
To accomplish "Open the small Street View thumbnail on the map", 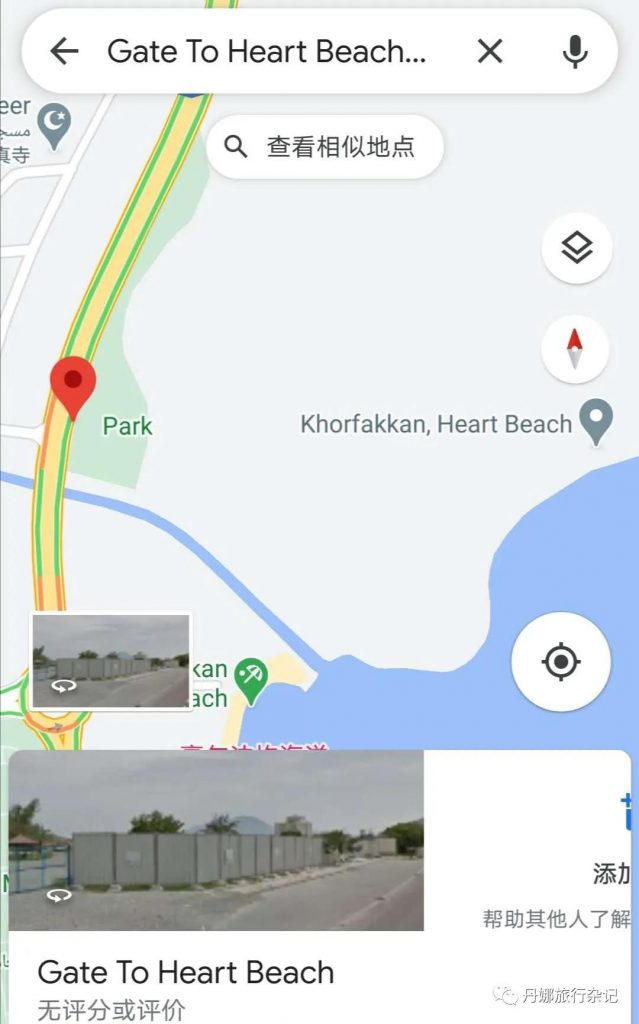I will pyautogui.click(x=110, y=662).
